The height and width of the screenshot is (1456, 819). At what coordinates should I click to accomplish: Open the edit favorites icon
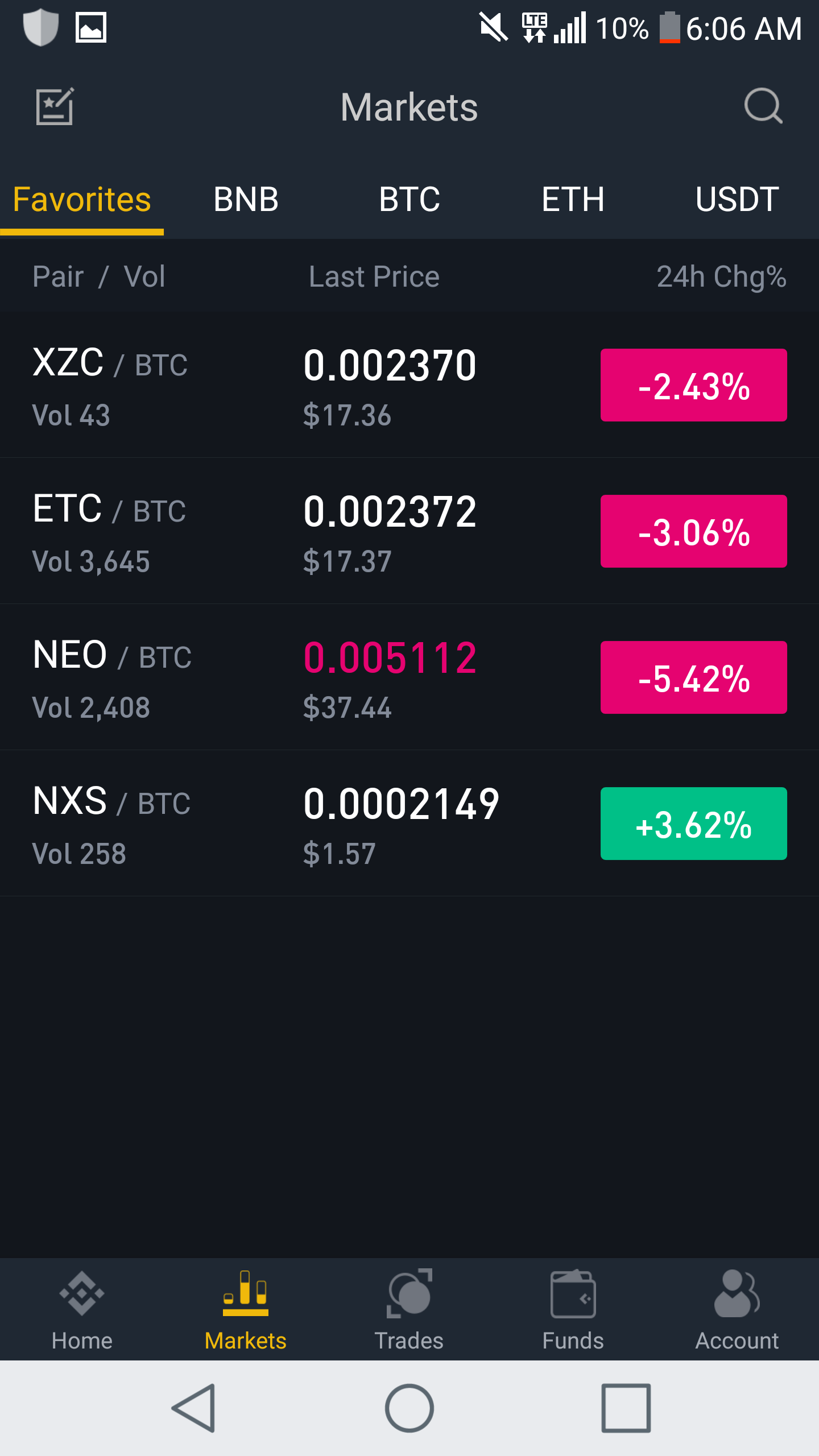click(x=55, y=106)
